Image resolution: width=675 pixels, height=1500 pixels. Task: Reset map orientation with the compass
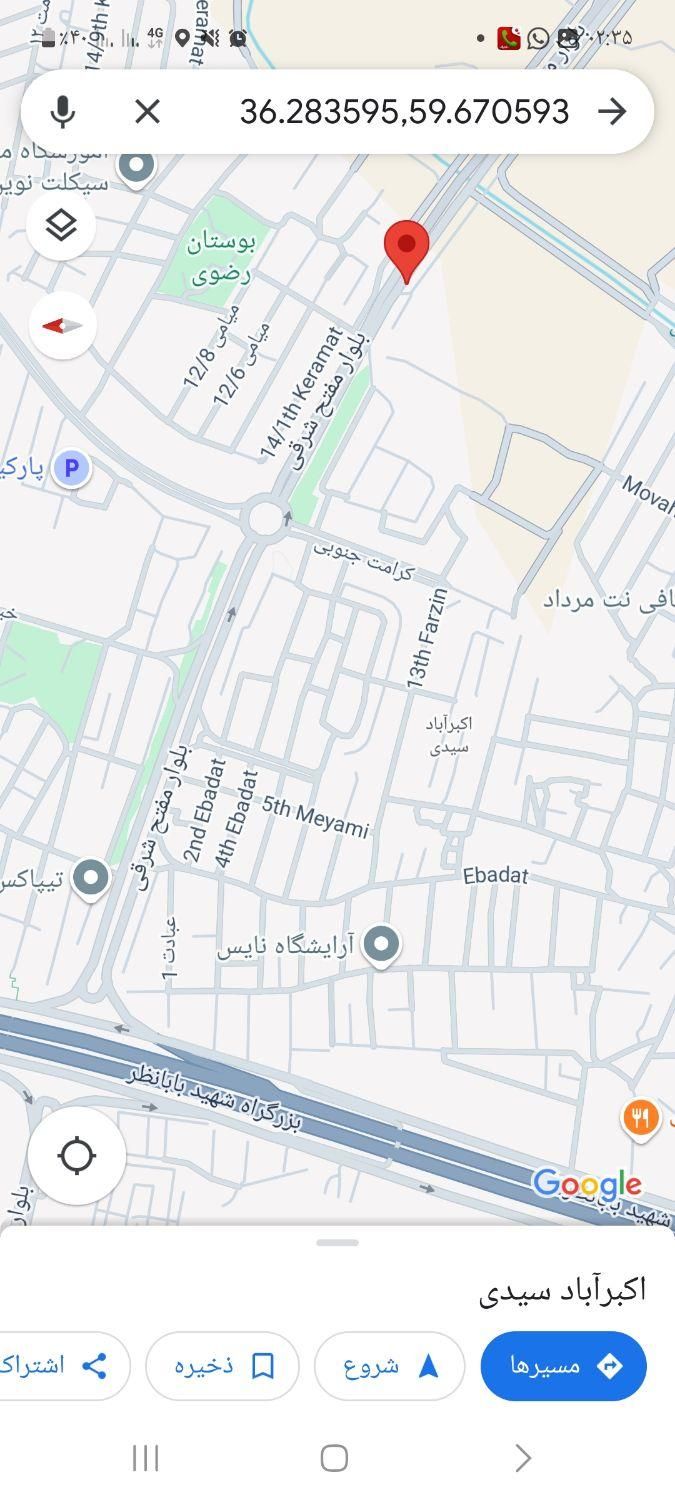62,325
